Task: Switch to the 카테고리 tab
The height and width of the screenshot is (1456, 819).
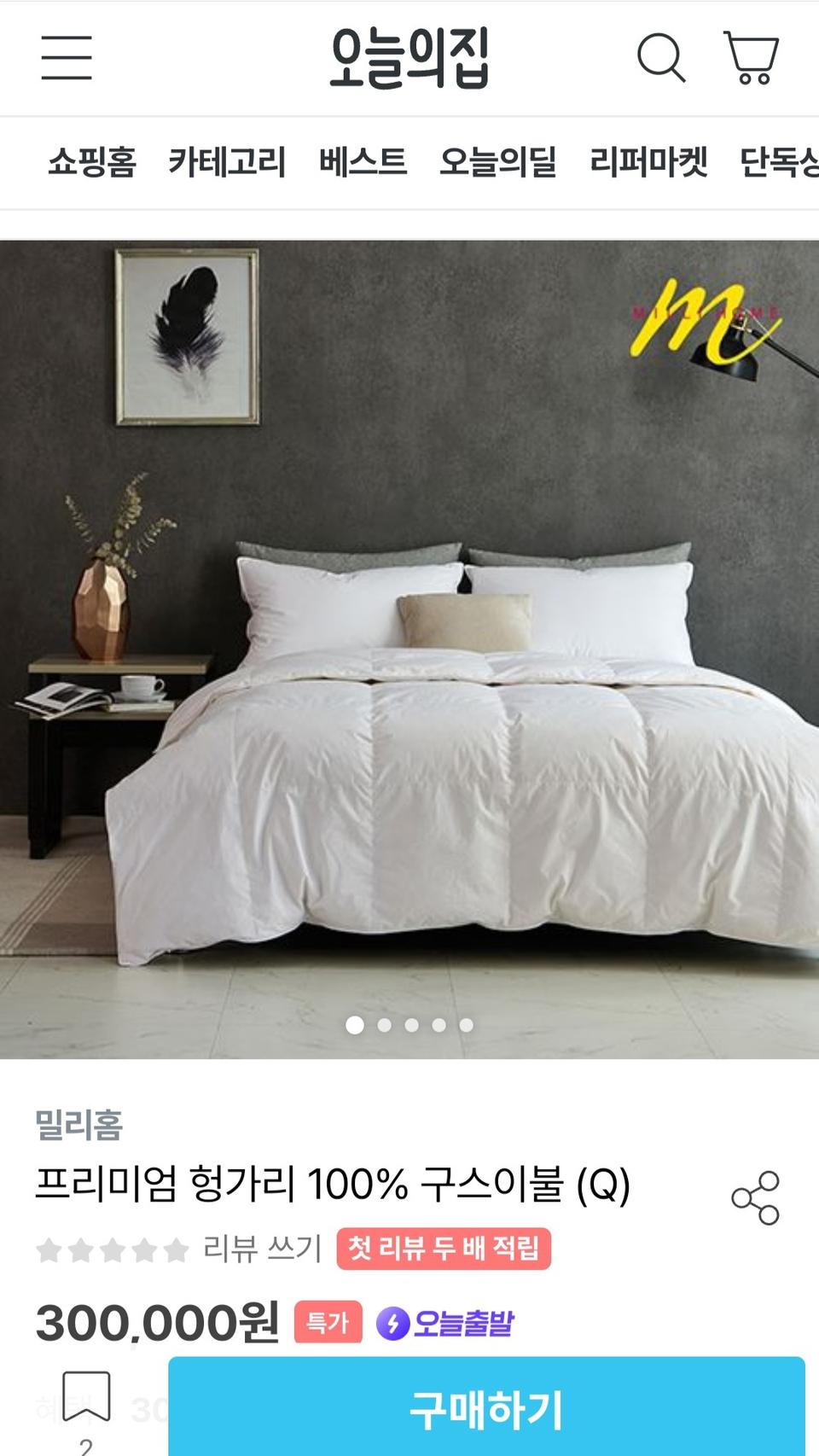Action: pos(227,162)
